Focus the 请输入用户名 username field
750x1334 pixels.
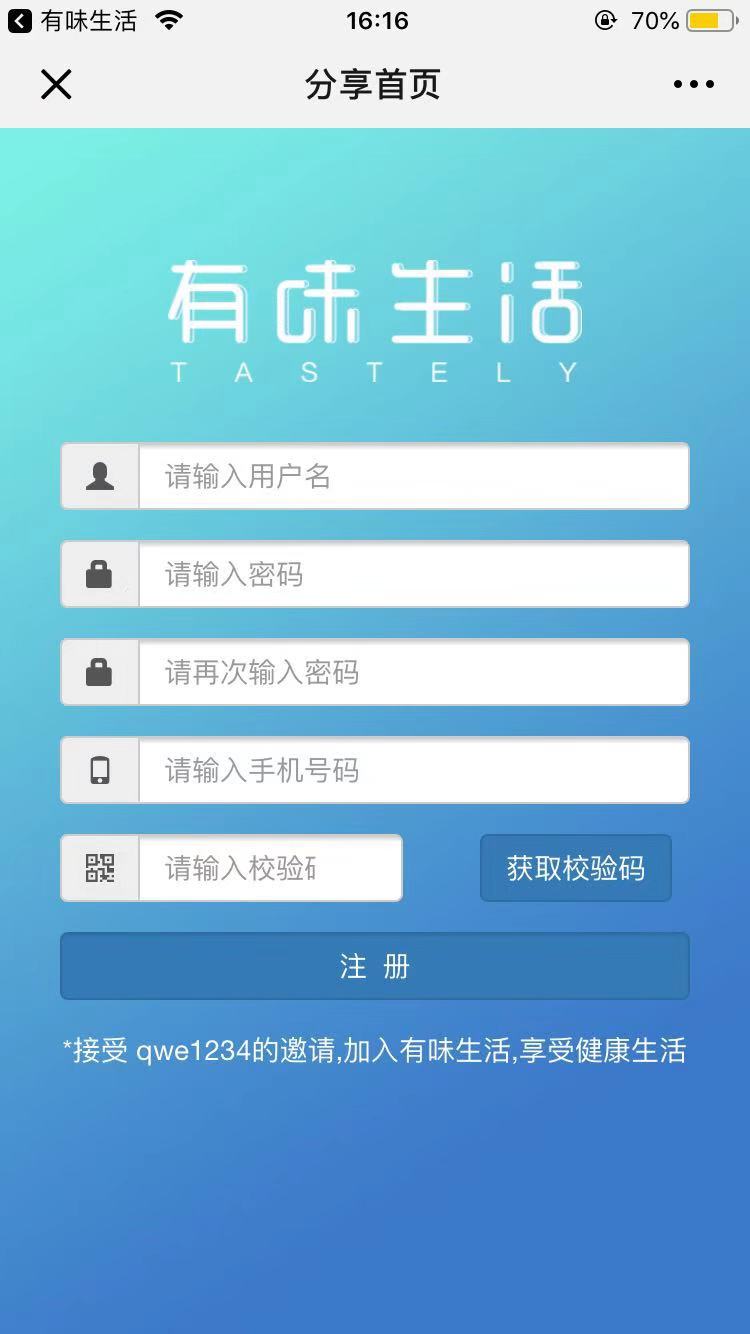coord(412,477)
